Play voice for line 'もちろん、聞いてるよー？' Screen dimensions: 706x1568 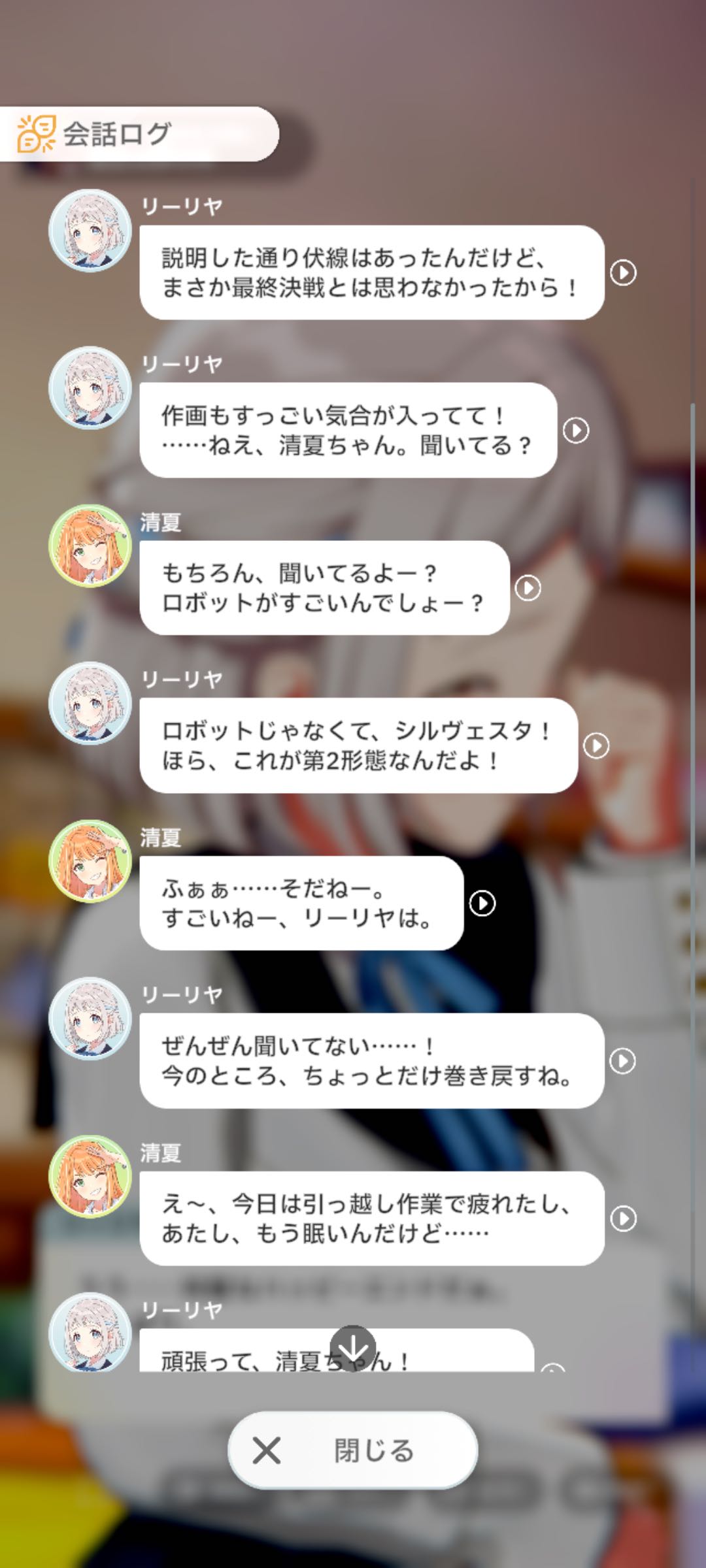click(528, 588)
